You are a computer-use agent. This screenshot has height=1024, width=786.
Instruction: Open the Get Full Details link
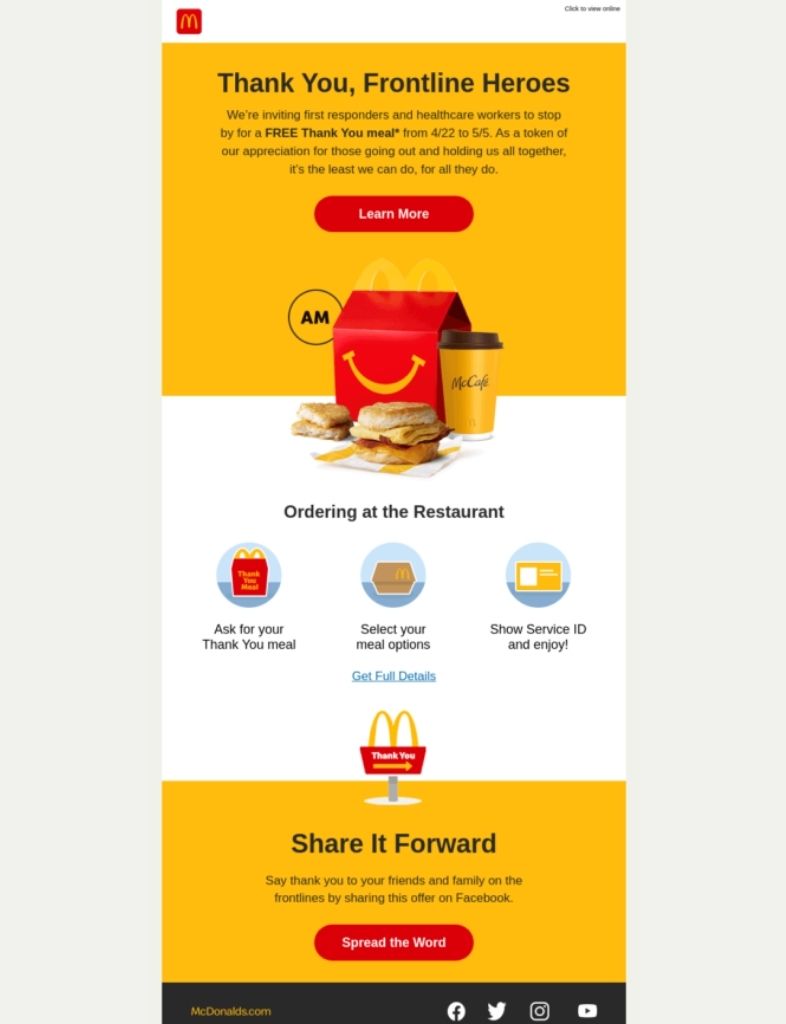[393, 676]
